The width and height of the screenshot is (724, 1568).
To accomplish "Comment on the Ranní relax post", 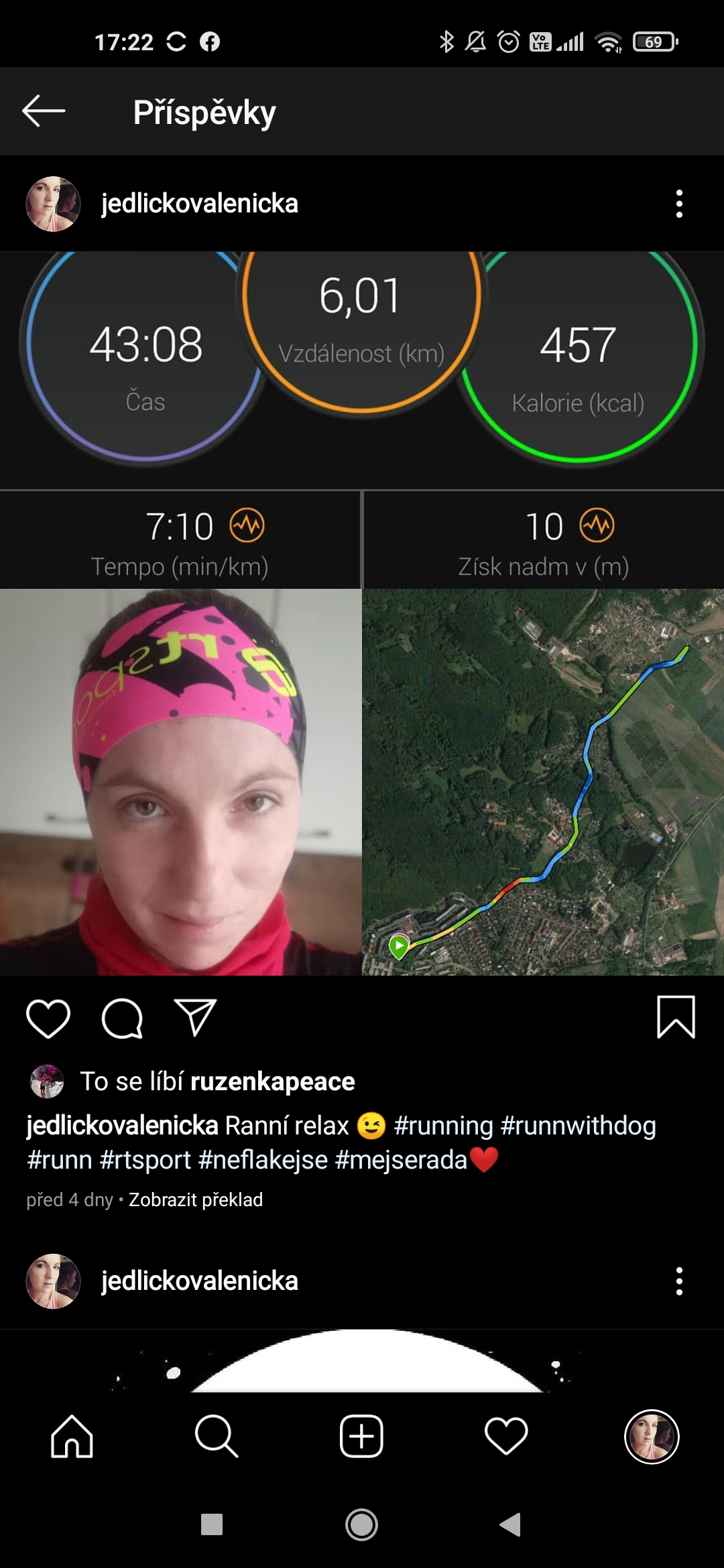I will (122, 1019).
